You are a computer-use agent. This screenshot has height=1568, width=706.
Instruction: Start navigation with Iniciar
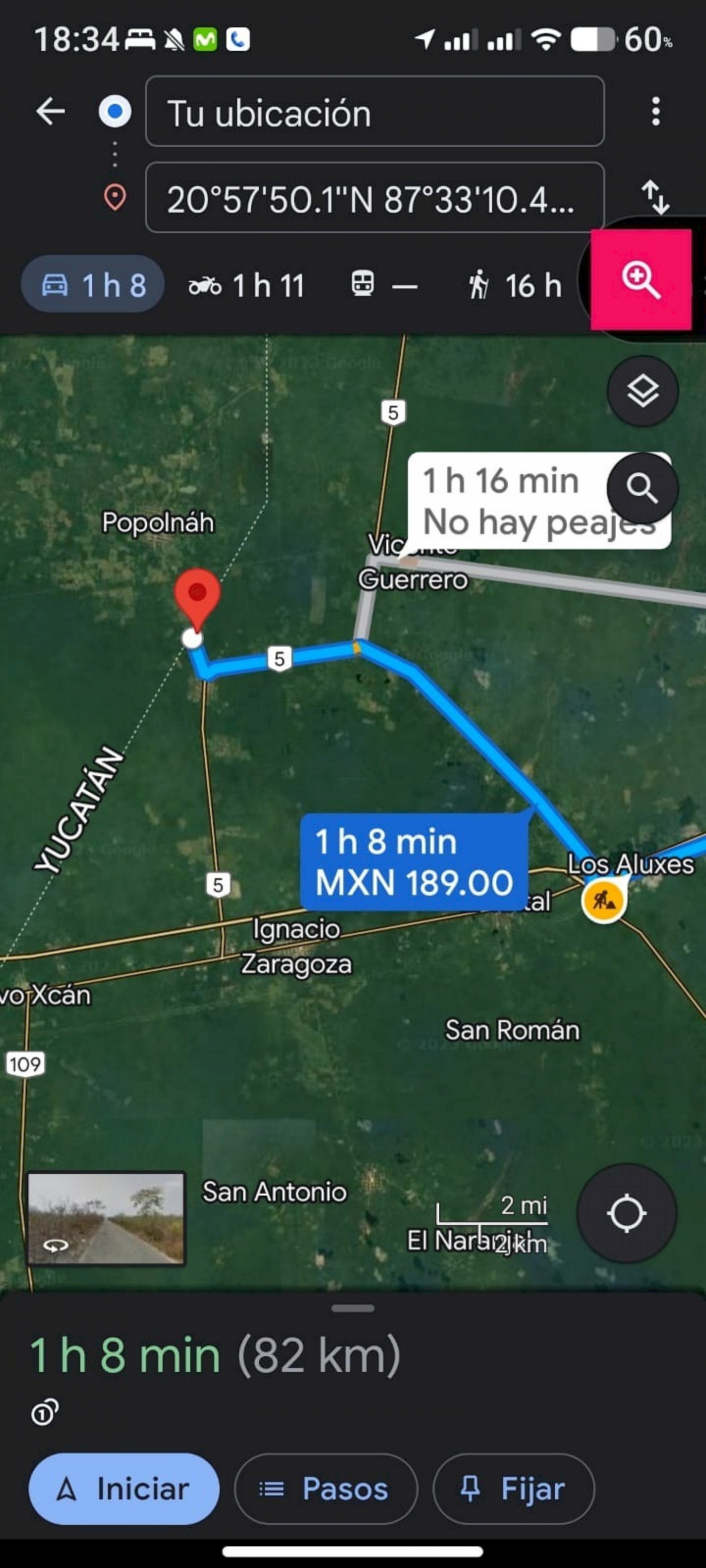point(124,1489)
